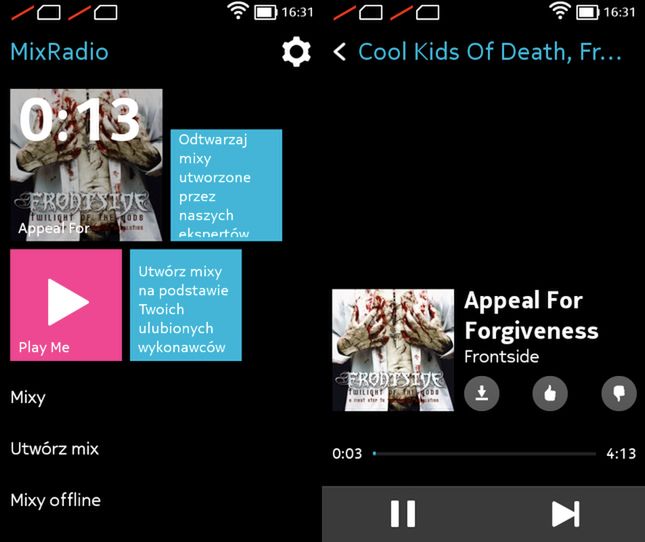The image size is (645, 542).
Task: Open MixRadio settings gear
Action: click(296, 52)
